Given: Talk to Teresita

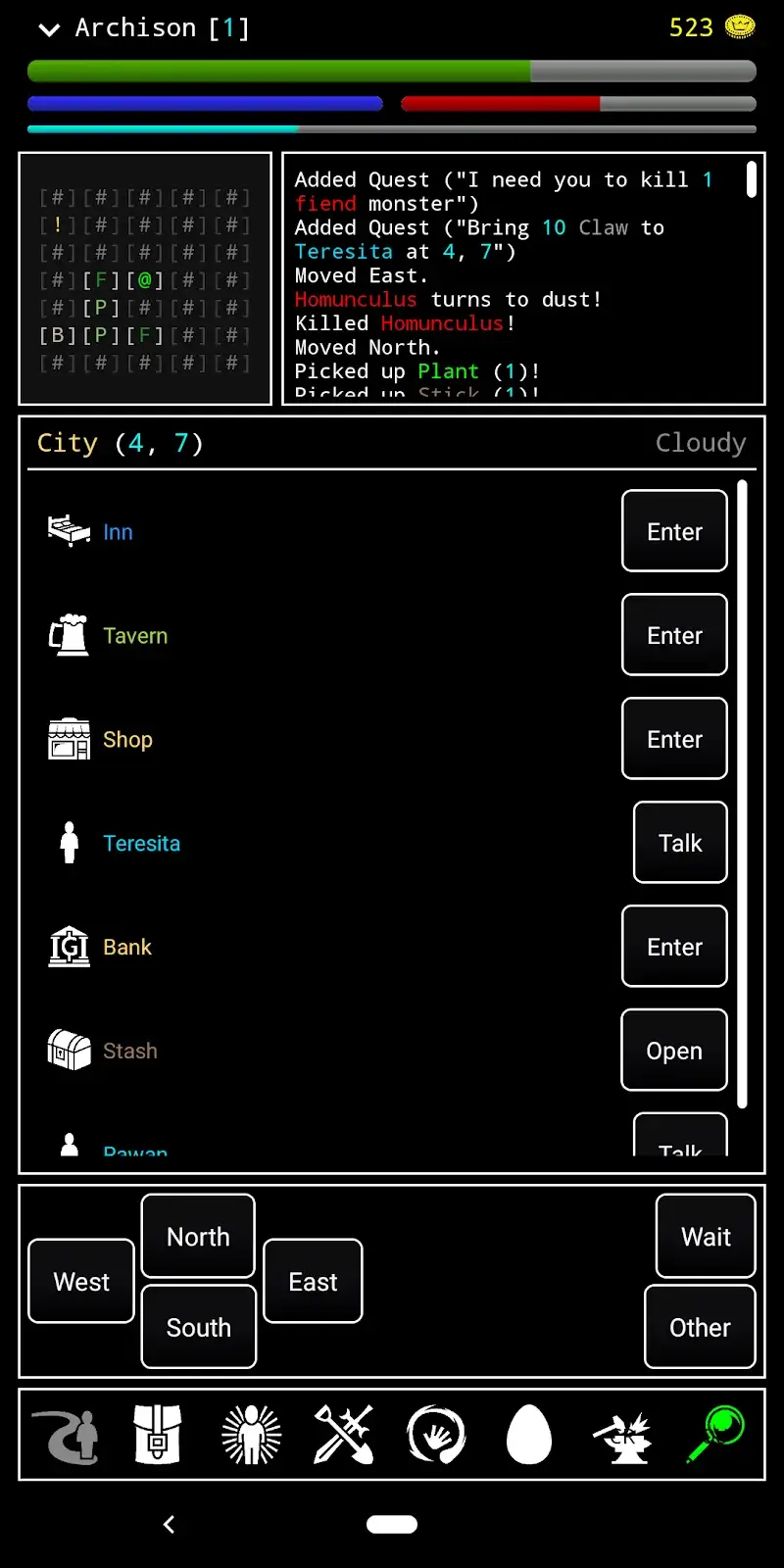Looking at the screenshot, I should [x=680, y=843].
